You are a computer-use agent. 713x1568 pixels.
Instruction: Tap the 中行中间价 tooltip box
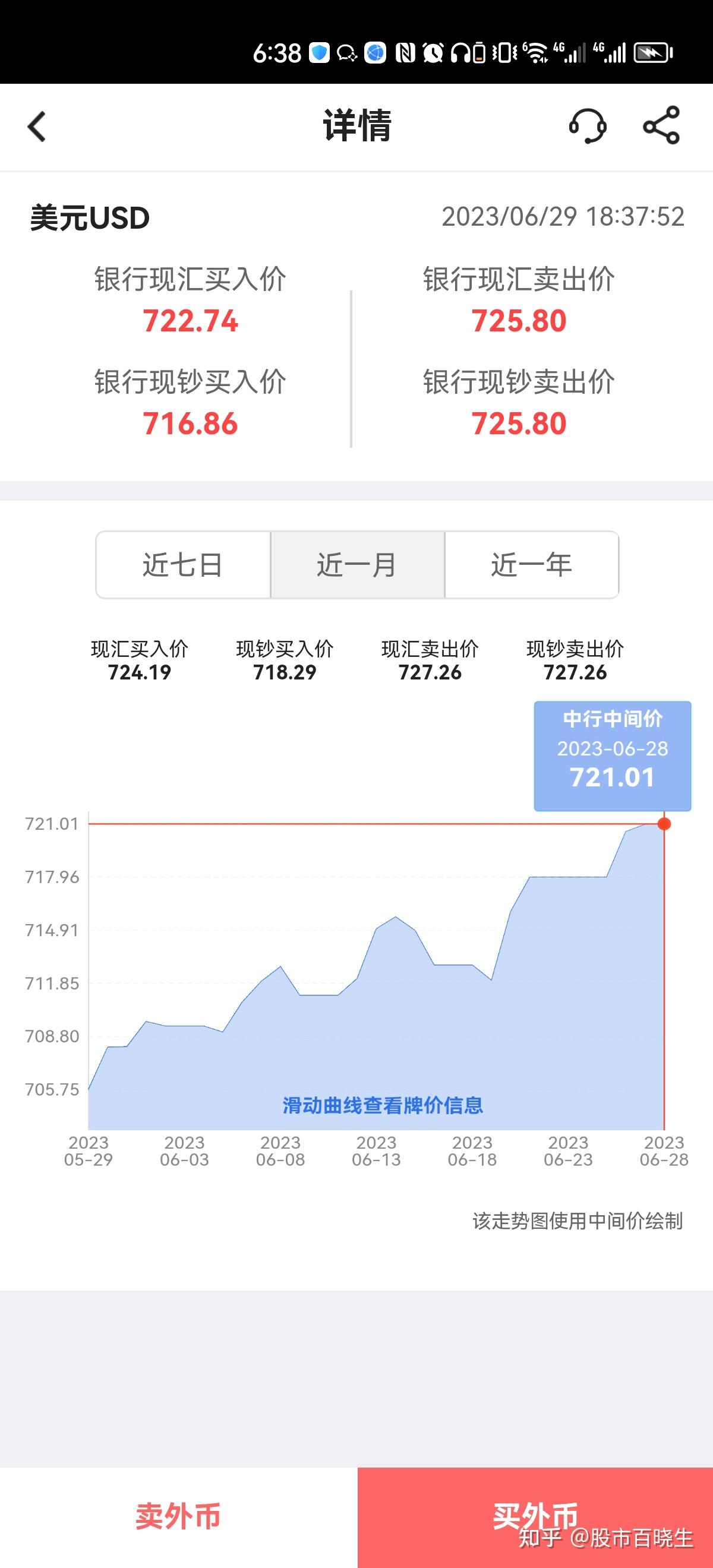pos(611,755)
